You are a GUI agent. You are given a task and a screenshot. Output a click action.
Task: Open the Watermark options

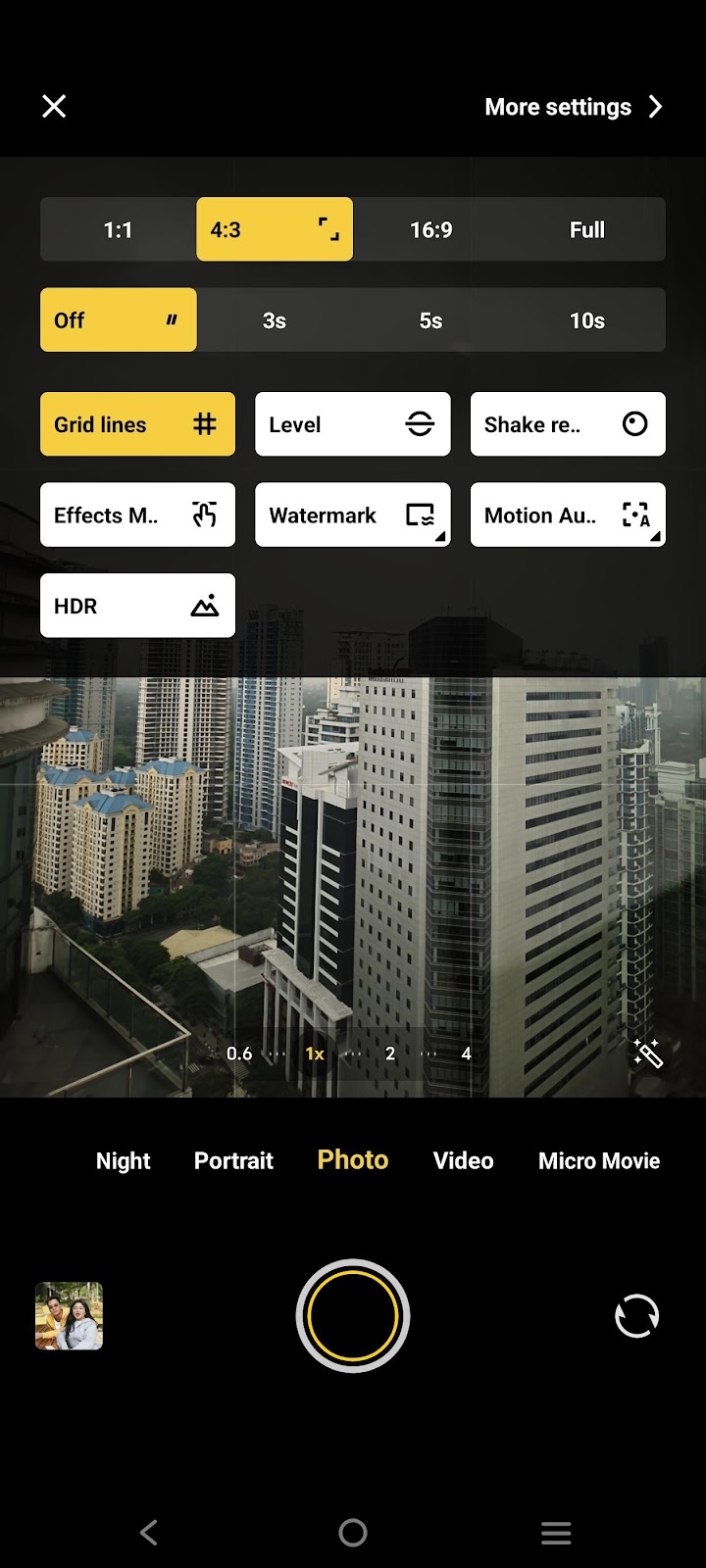(352, 514)
